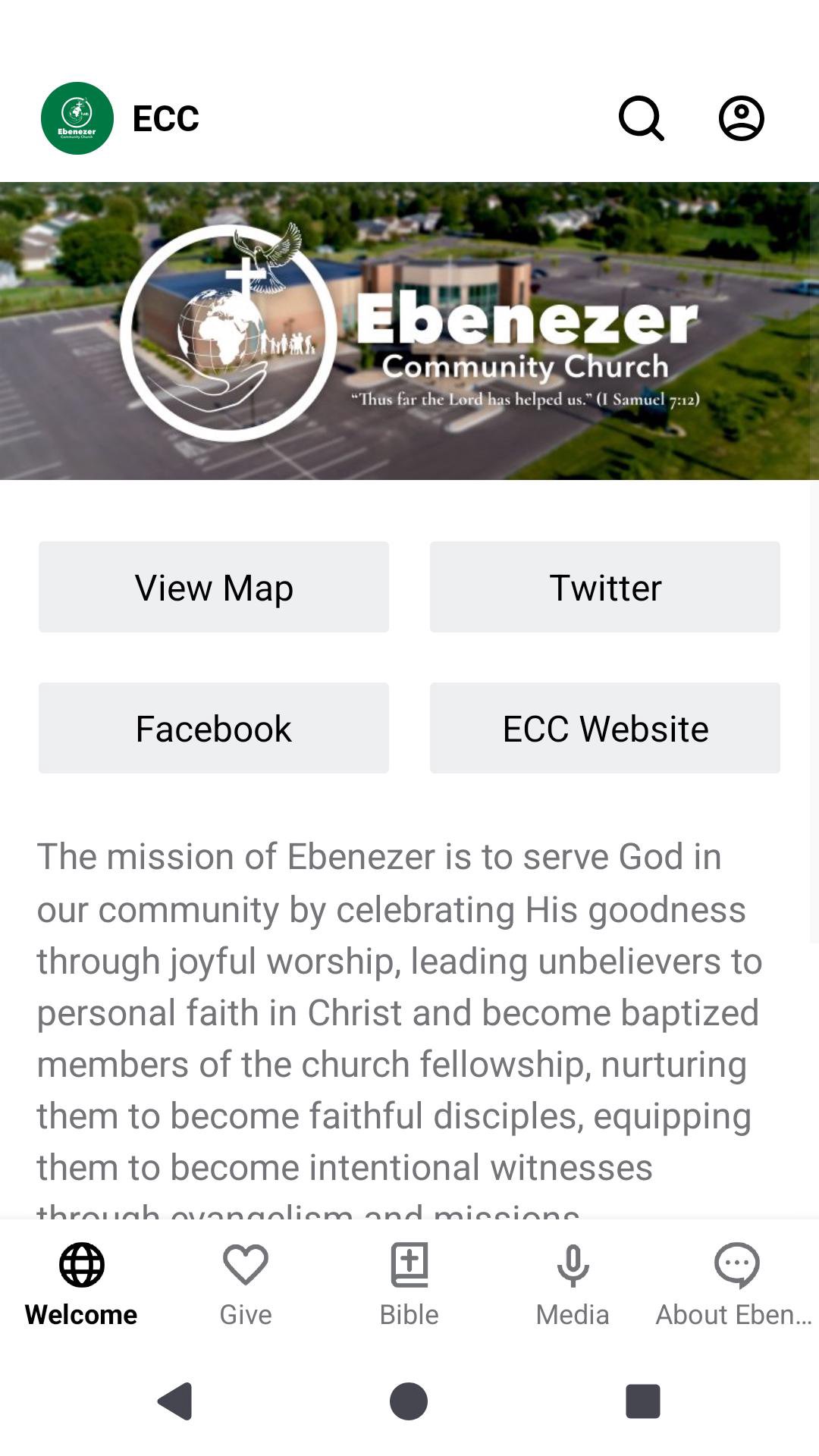Screen dimensions: 819x1456
Task: Tap the system back button
Action: pyautogui.click(x=176, y=1401)
